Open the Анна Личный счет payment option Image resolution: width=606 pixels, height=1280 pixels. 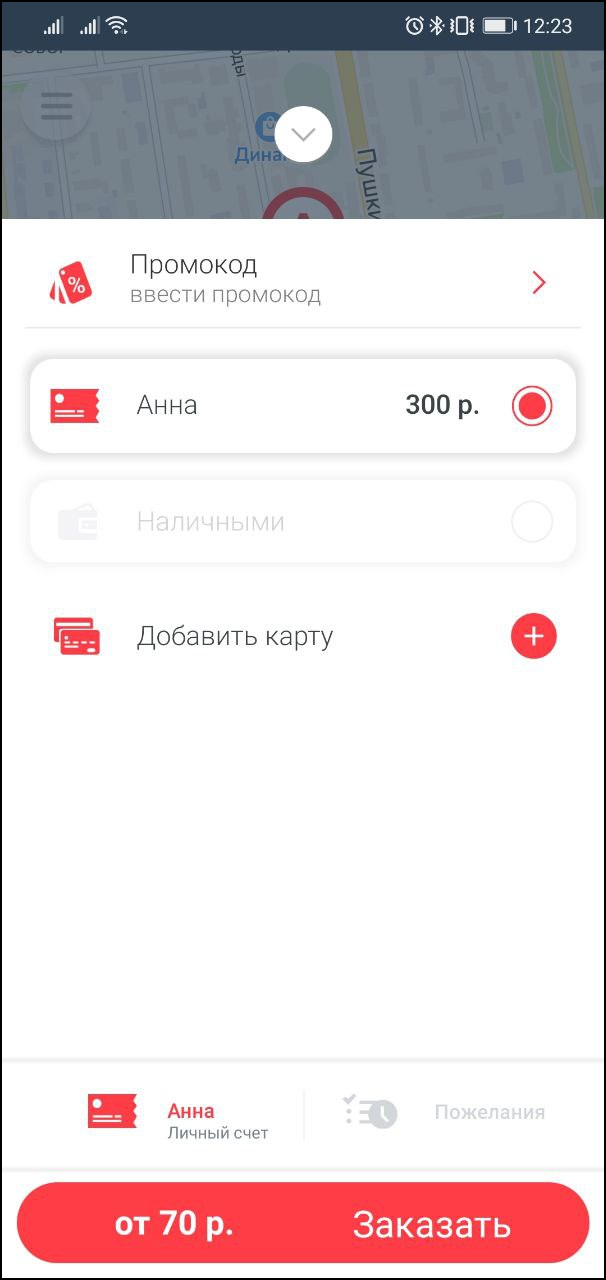point(180,1115)
